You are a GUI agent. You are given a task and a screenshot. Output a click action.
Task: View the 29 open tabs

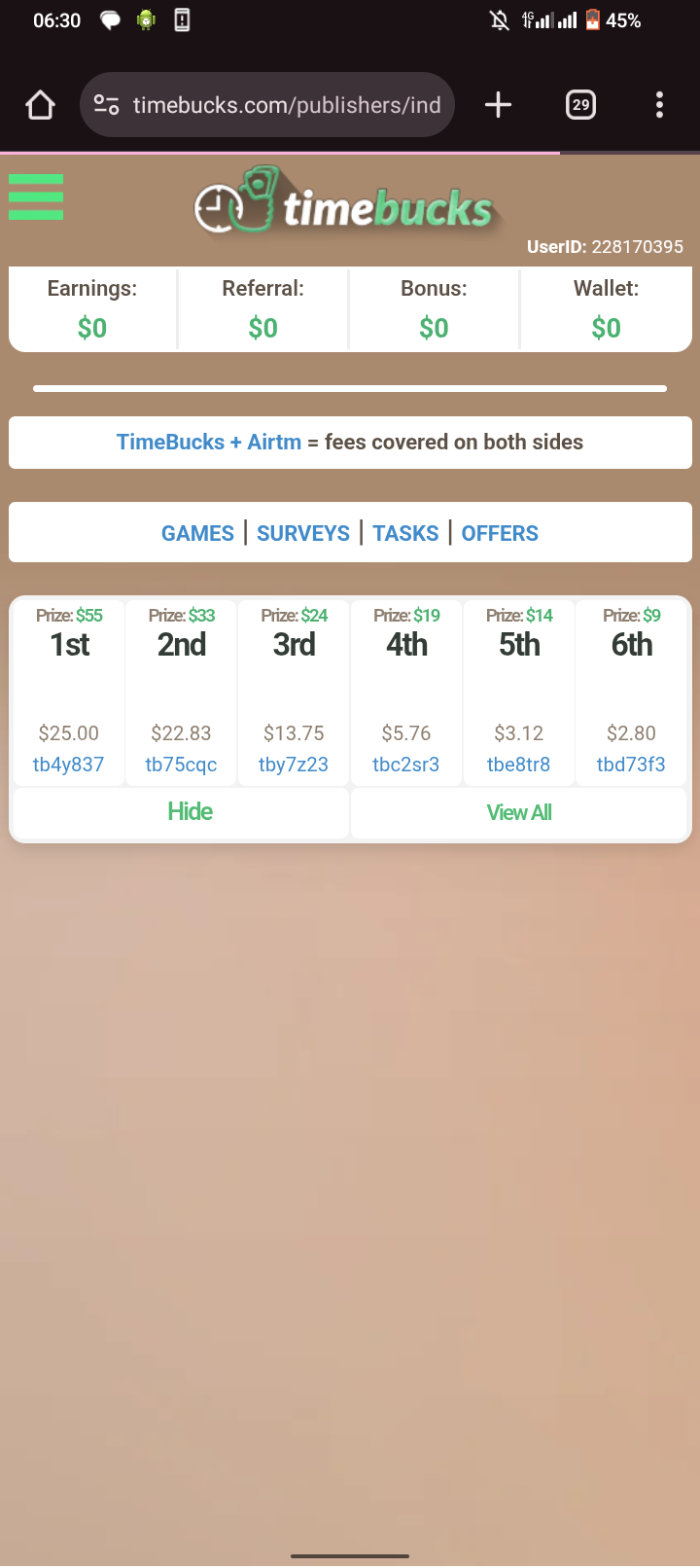pos(580,105)
